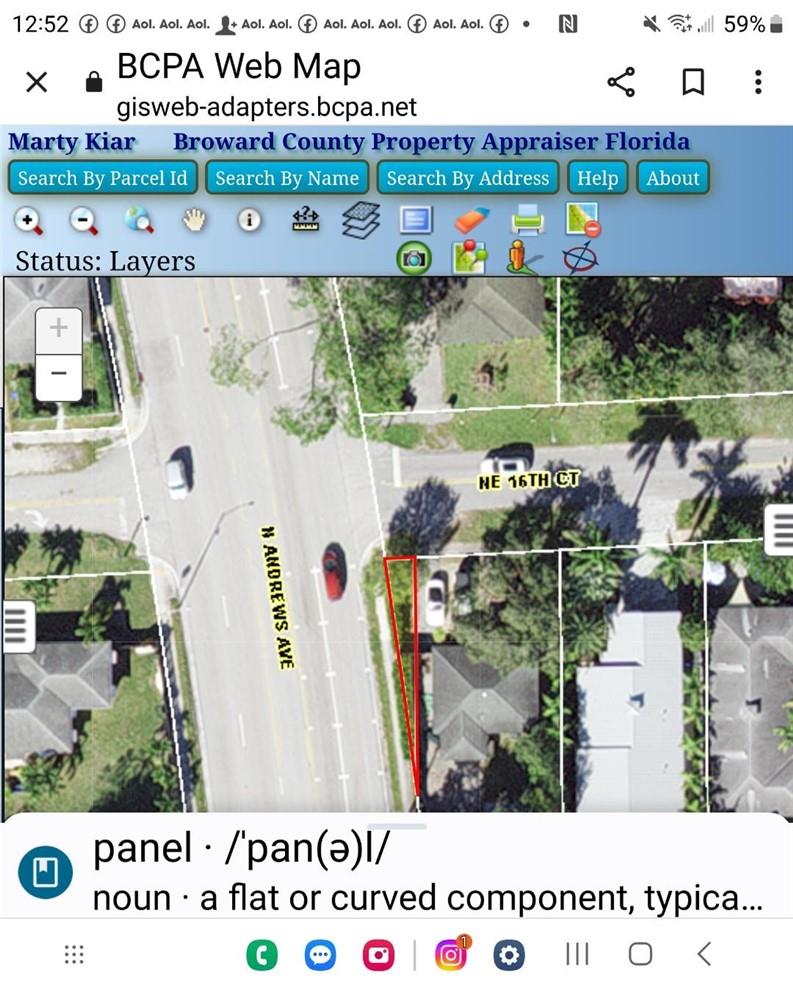Image resolution: width=793 pixels, height=990 pixels.
Task: Zoom out with the map minus button
Action: tap(59, 373)
